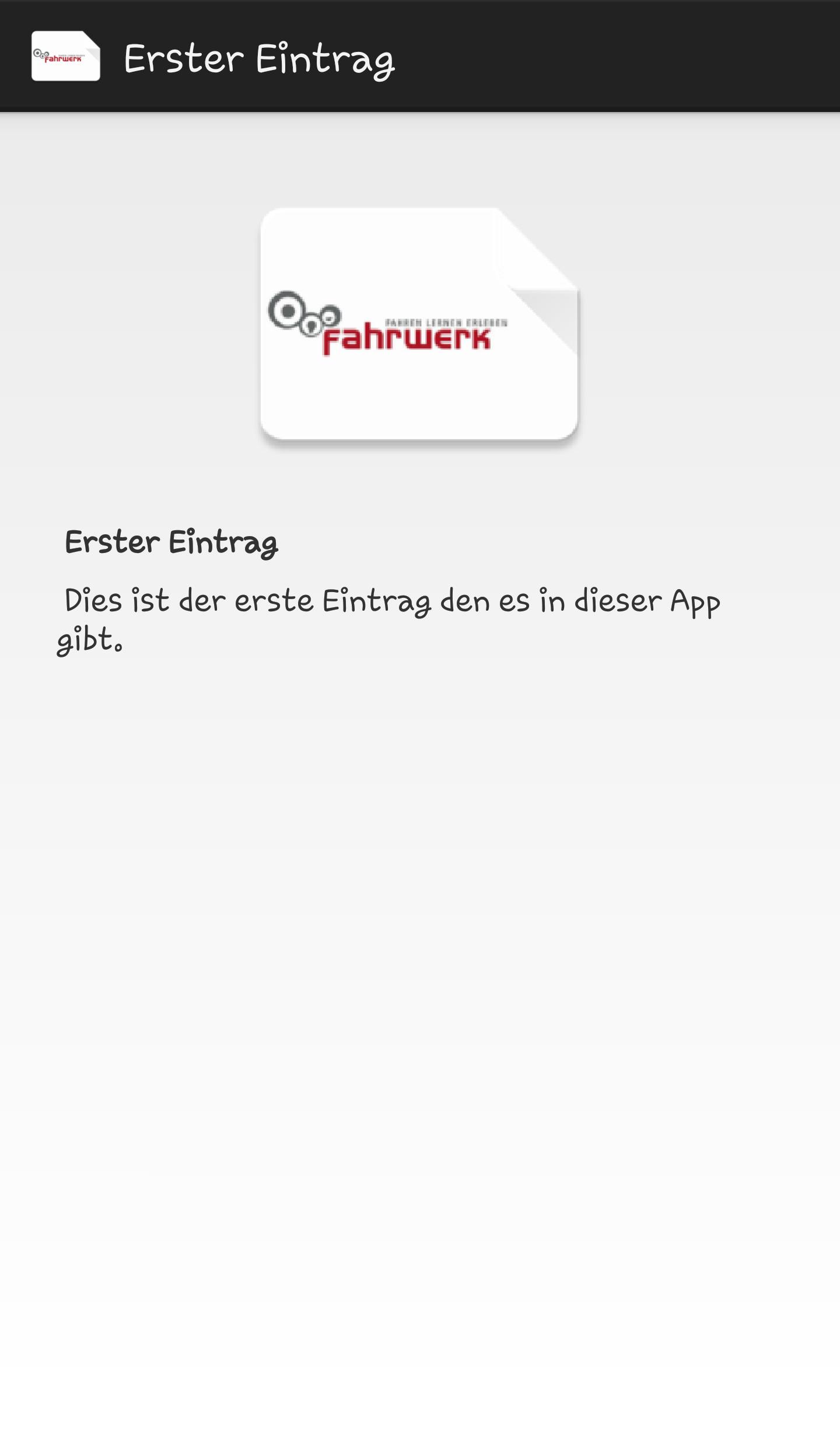
Task: Click the Fahrwerk app icon in the action bar
Action: pyautogui.click(x=65, y=57)
